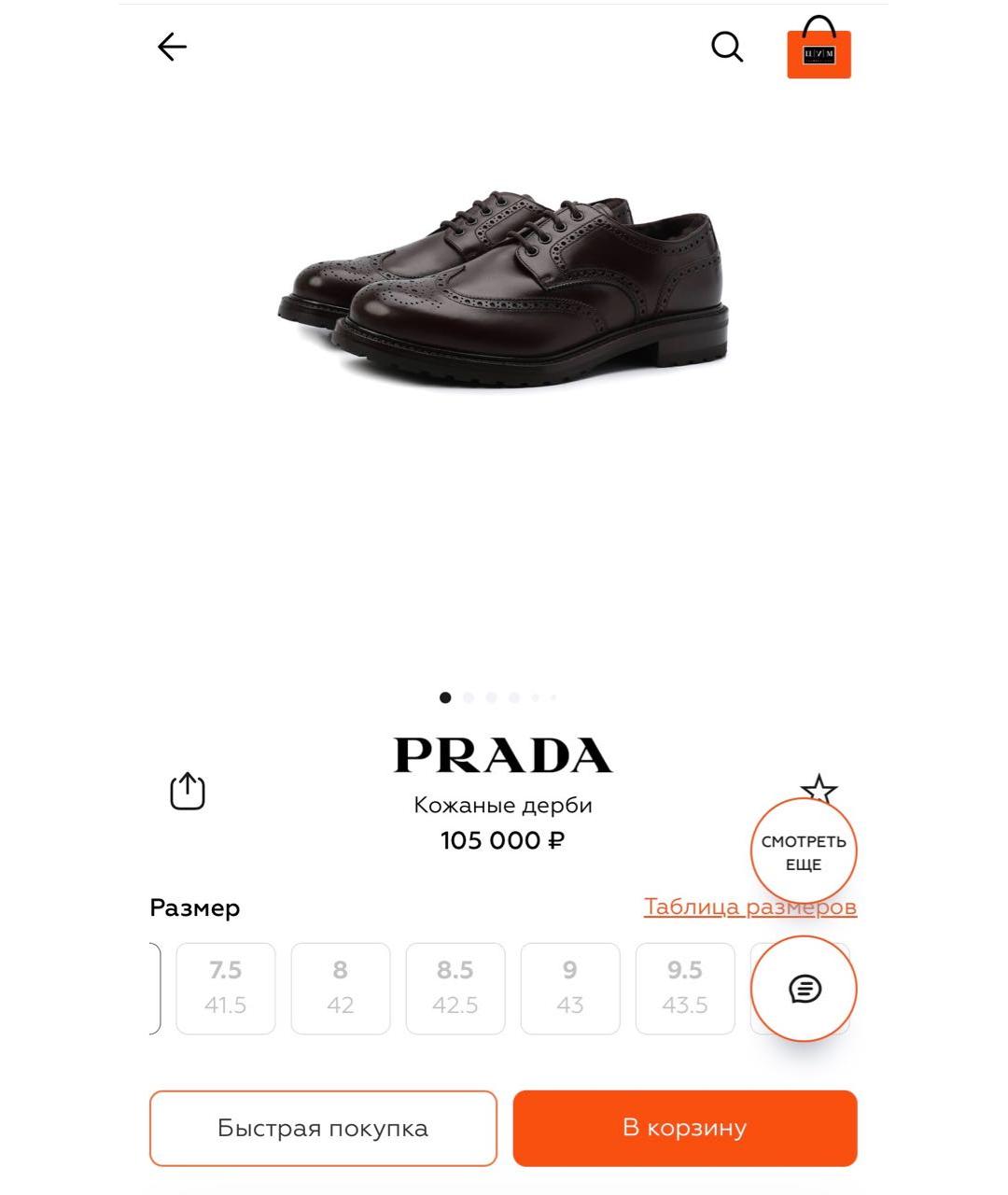Tap the back arrow to return
1008x1195 pixels.
pyautogui.click(x=171, y=47)
